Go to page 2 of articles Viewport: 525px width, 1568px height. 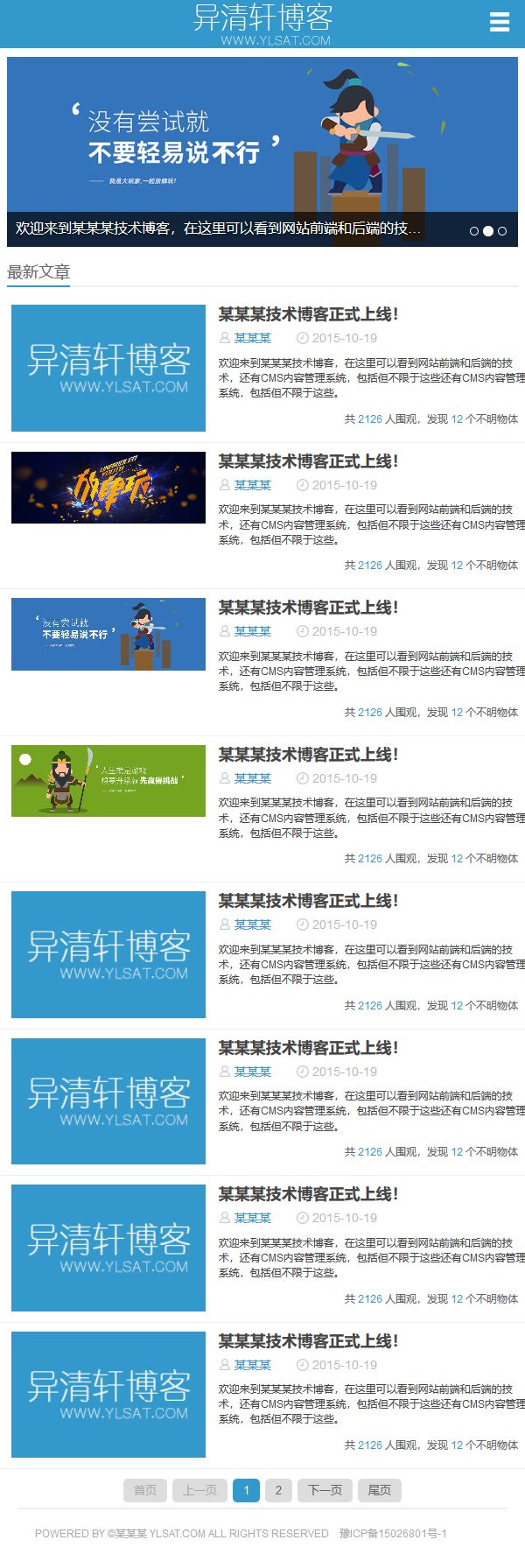tap(278, 1490)
